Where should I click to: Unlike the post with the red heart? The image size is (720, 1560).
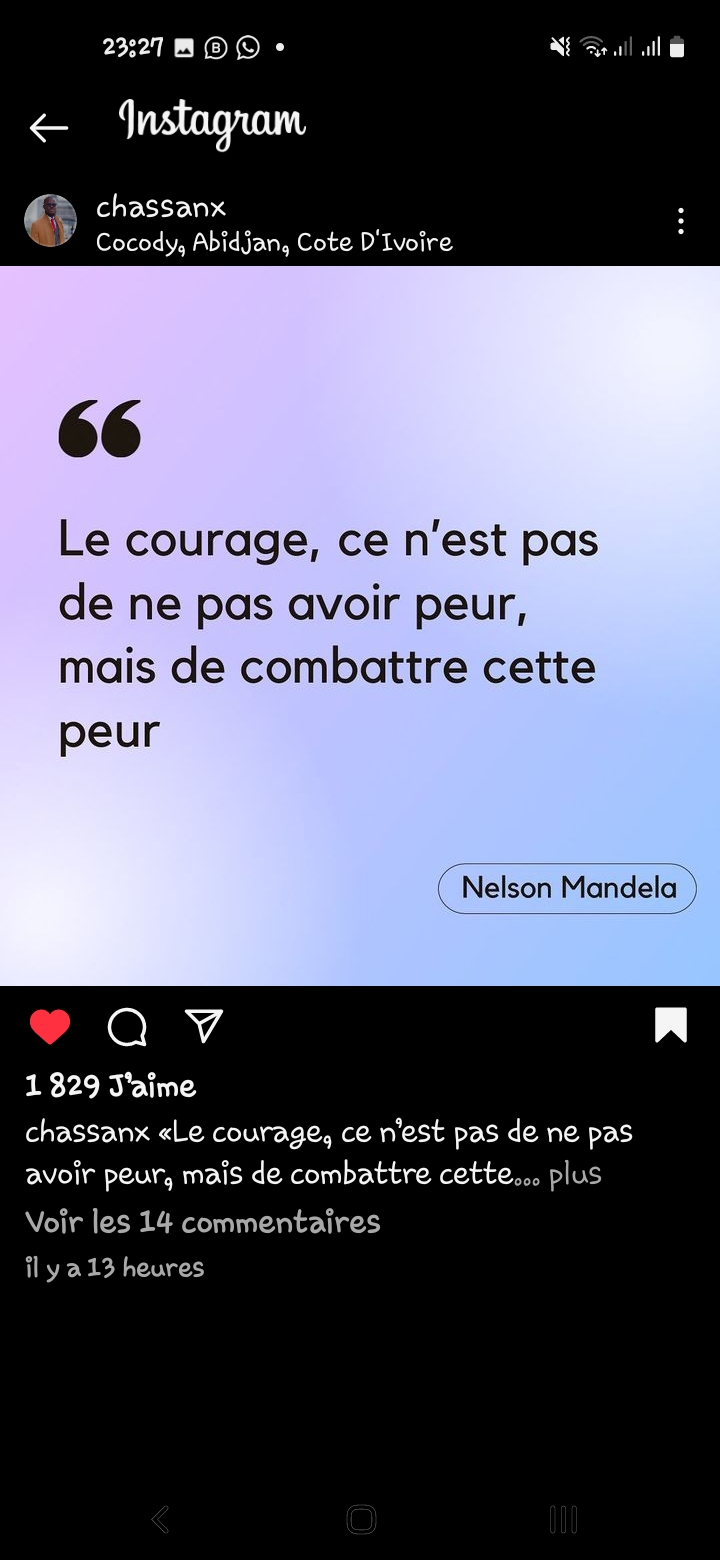coord(50,1026)
